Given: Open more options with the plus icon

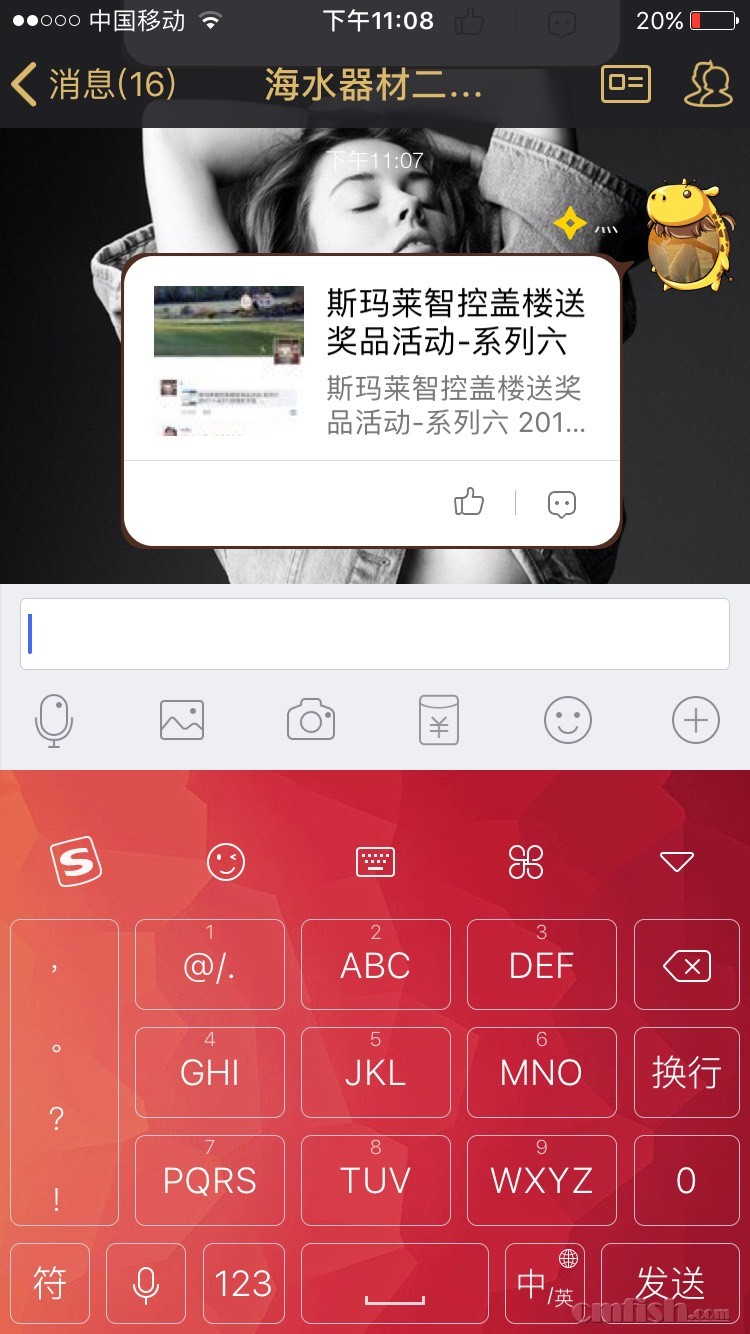Looking at the screenshot, I should click(x=695, y=720).
